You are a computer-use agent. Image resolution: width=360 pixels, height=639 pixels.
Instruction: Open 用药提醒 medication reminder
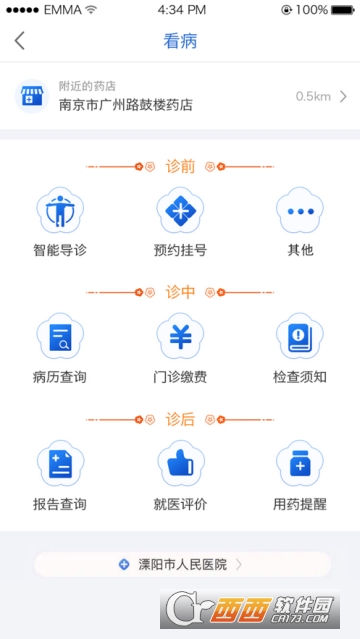(x=300, y=476)
